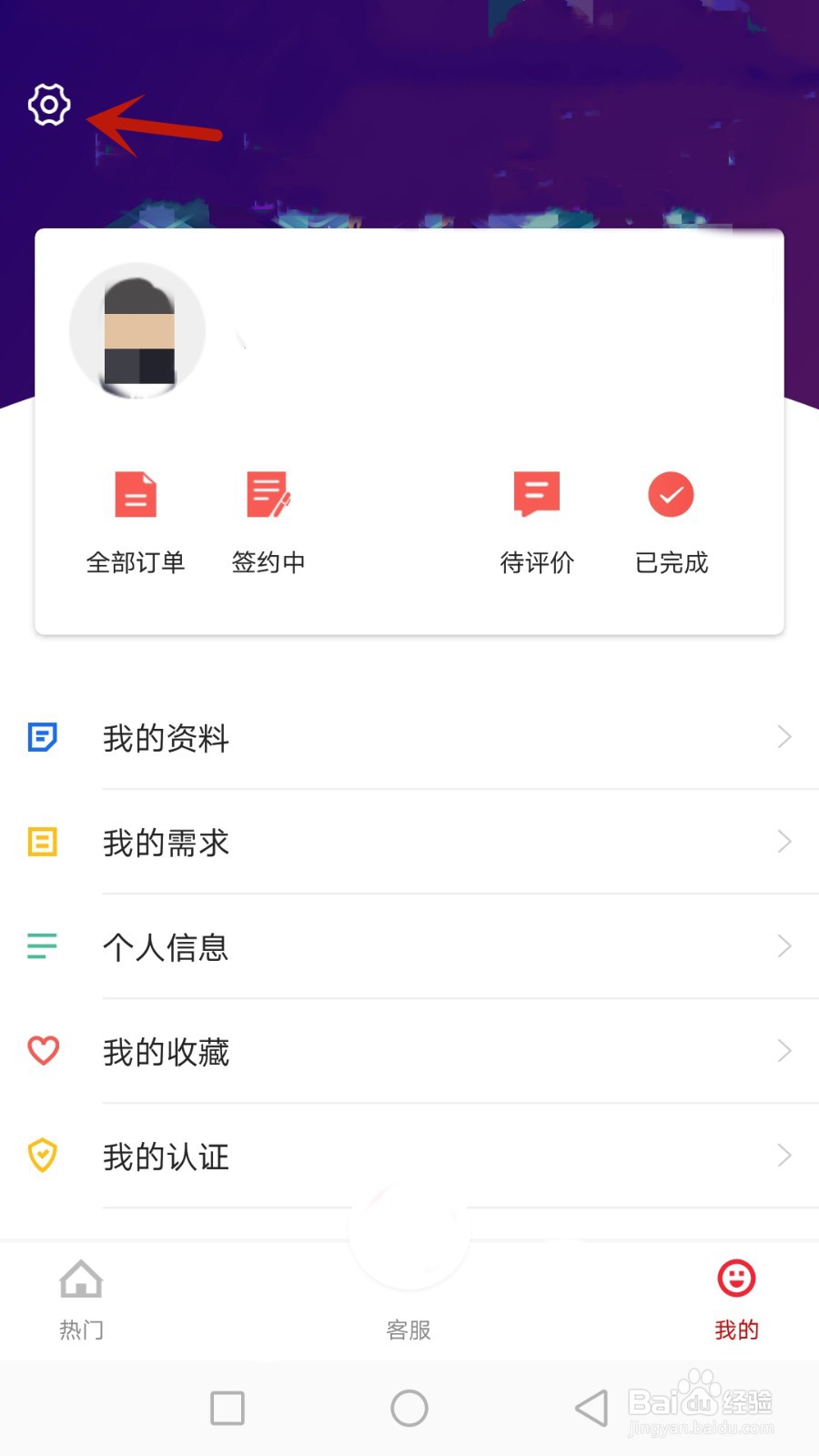
Task: Select the 已完成 completed icon
Action: (x=671, y=494)
